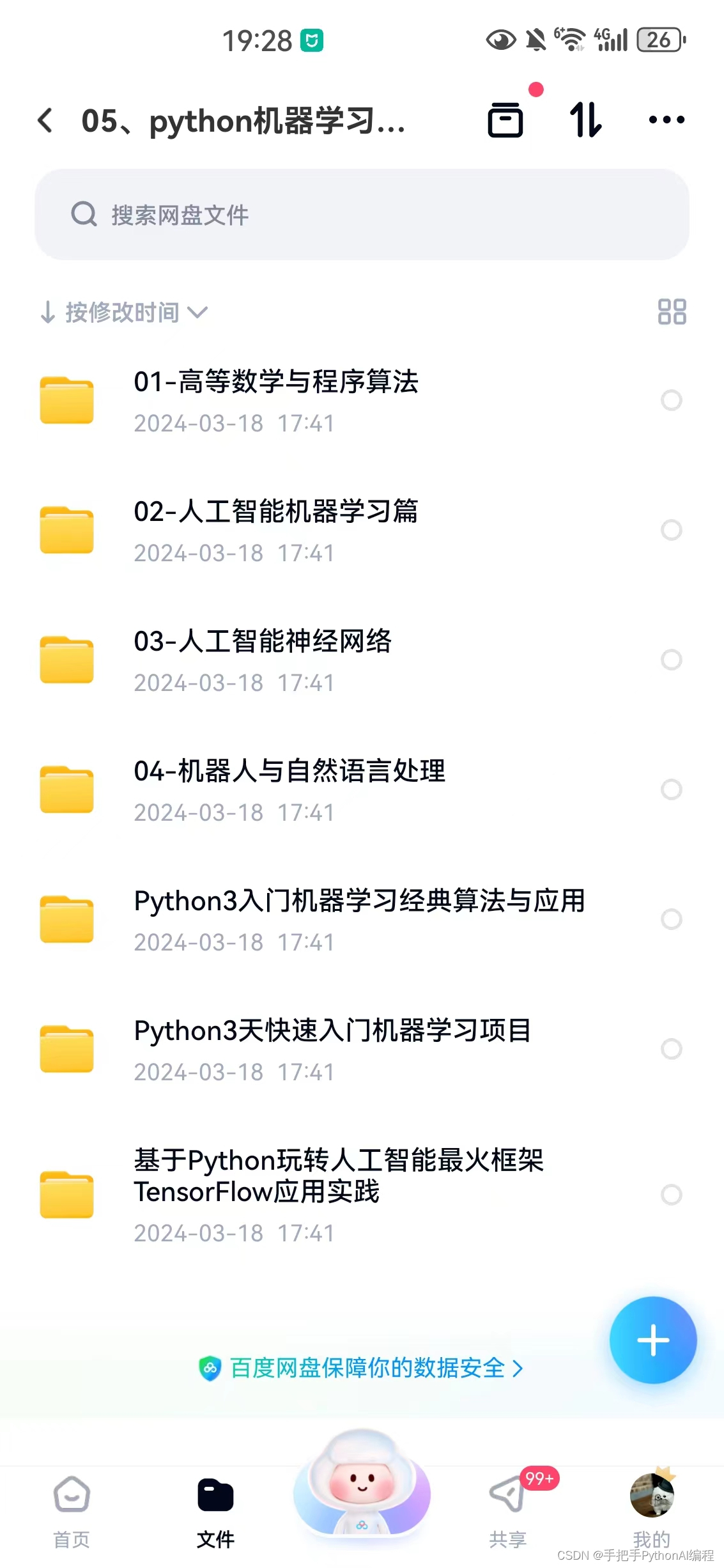Tap the 搜索网盘文件 search box
Screen dimensions: 724x1568
[x=362, y=215]
